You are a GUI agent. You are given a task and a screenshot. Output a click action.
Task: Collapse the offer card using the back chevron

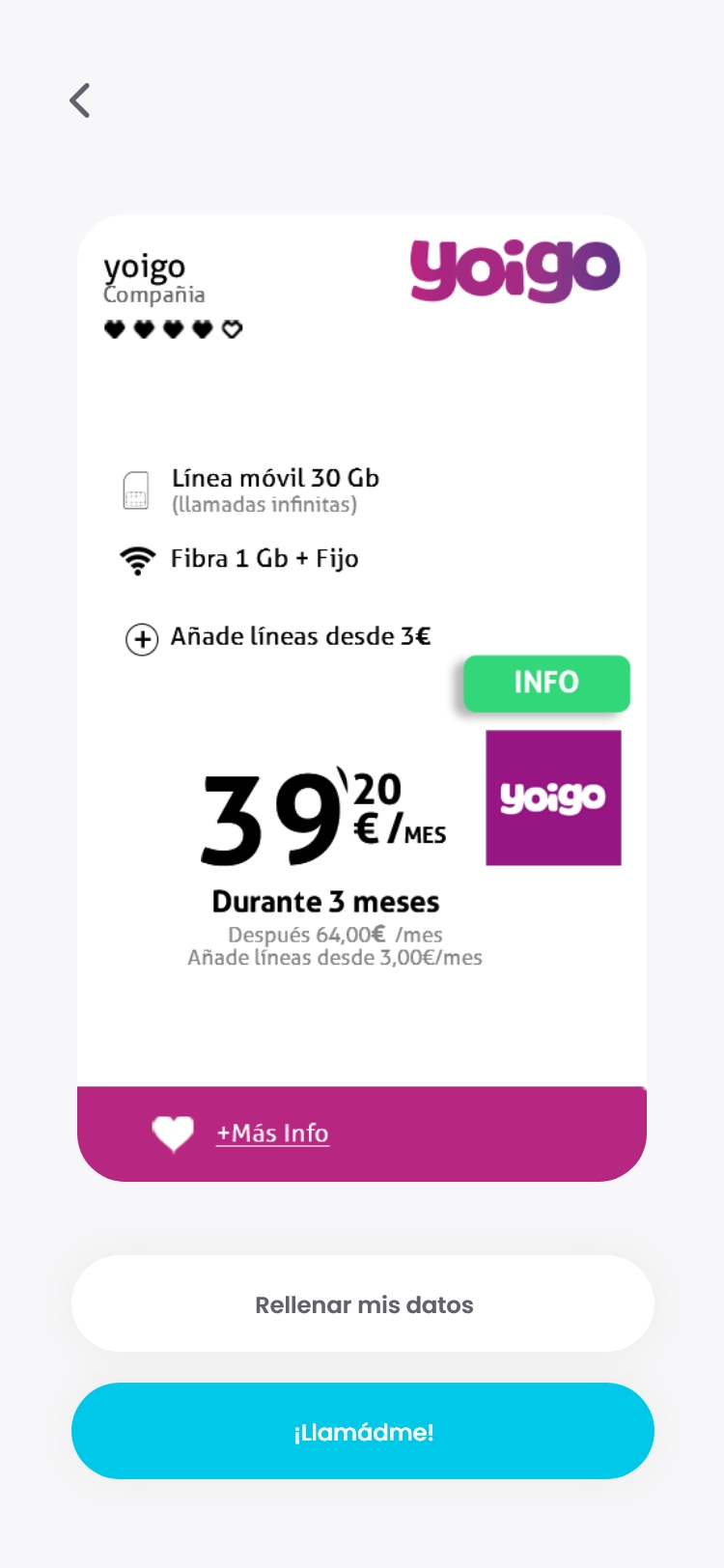pyautogui.click(x=80, y=99)
